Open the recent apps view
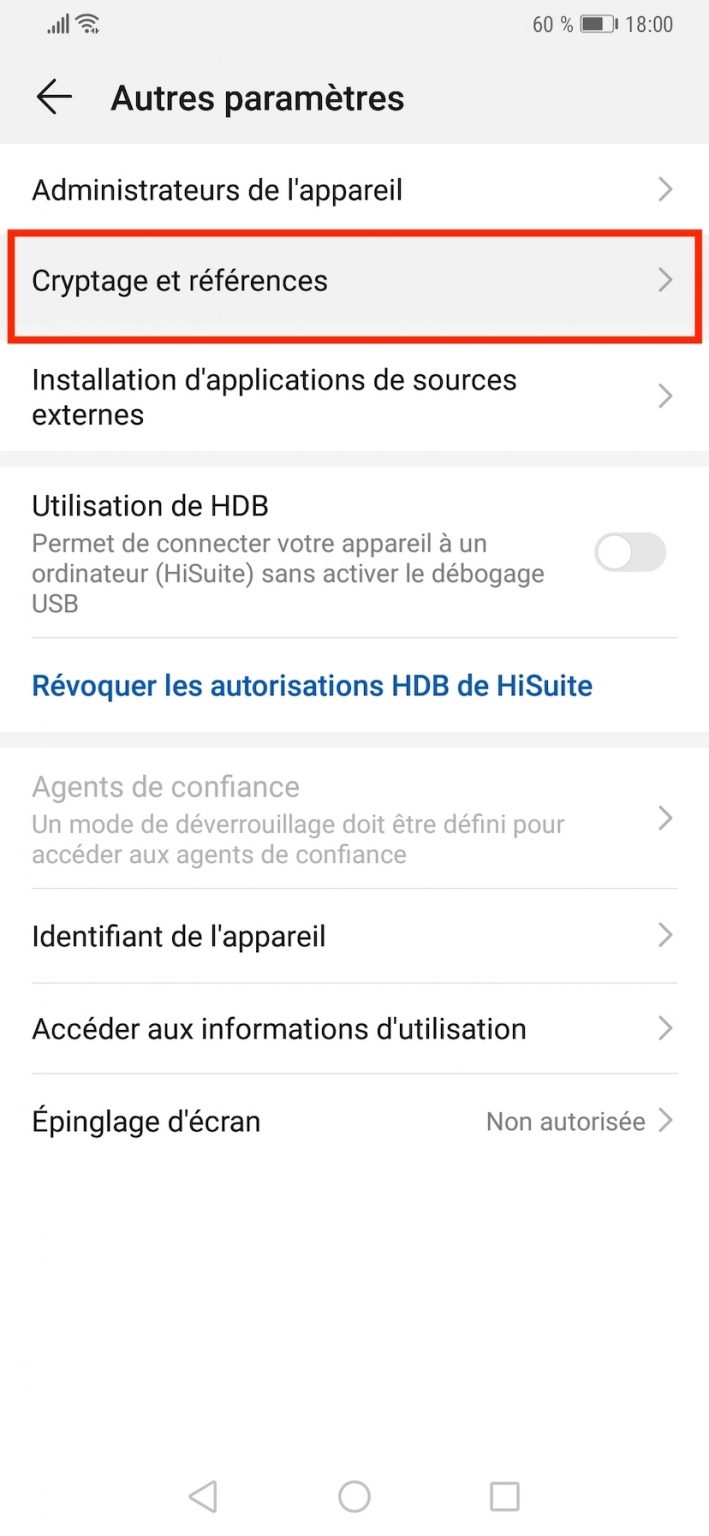The height and width of the screenshot is (1536, 709). click(x=504, y=1496)
